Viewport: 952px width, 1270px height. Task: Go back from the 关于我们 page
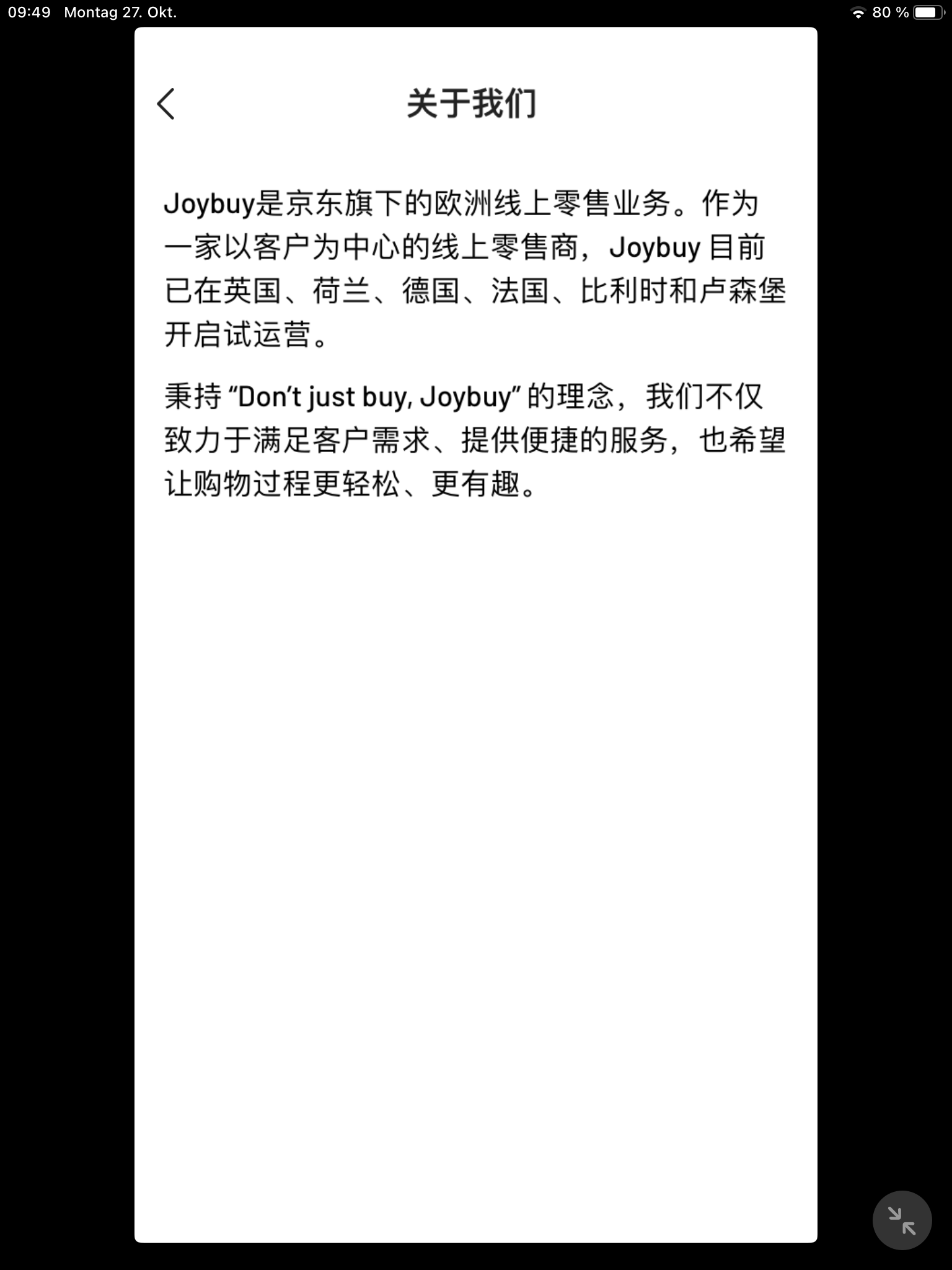point(166,104)
